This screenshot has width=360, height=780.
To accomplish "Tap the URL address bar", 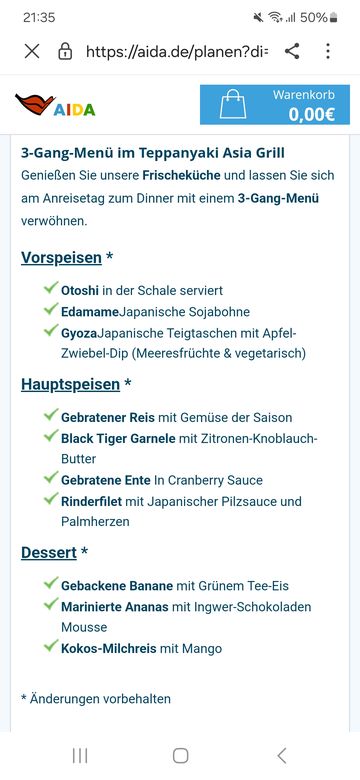I will pos(177,51).
